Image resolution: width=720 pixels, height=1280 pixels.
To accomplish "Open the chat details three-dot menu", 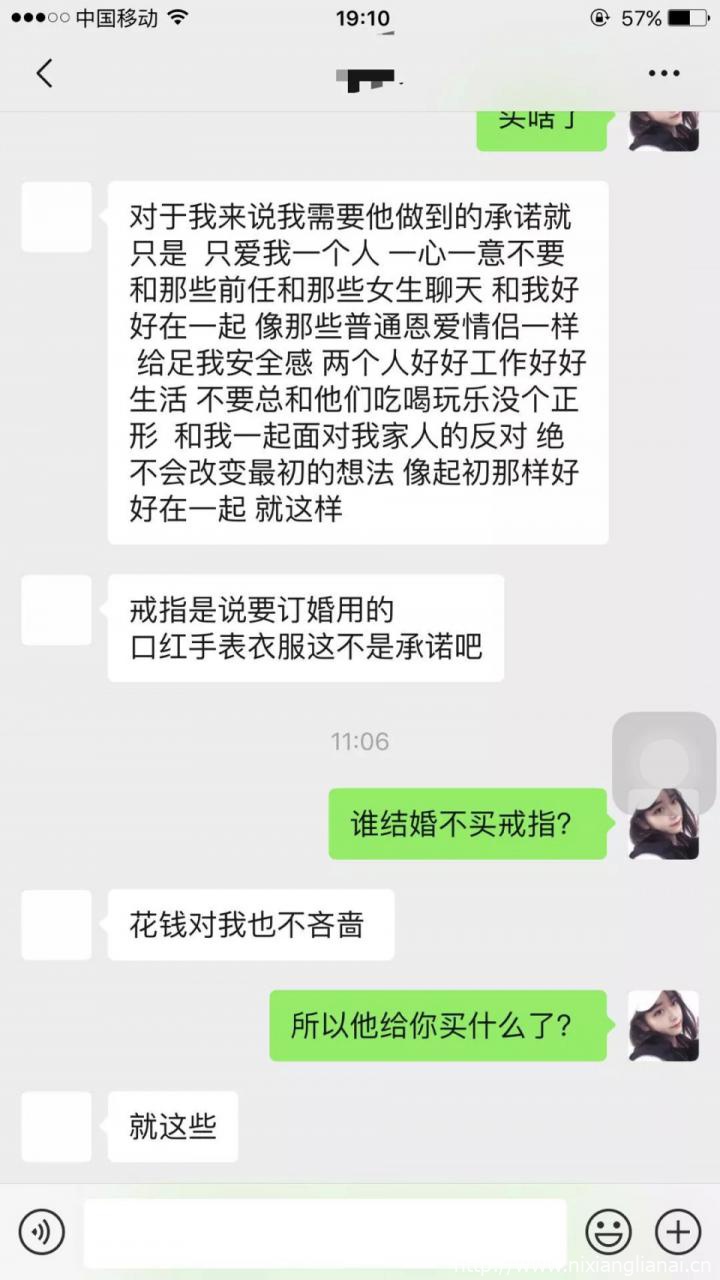I will point(664,73).
